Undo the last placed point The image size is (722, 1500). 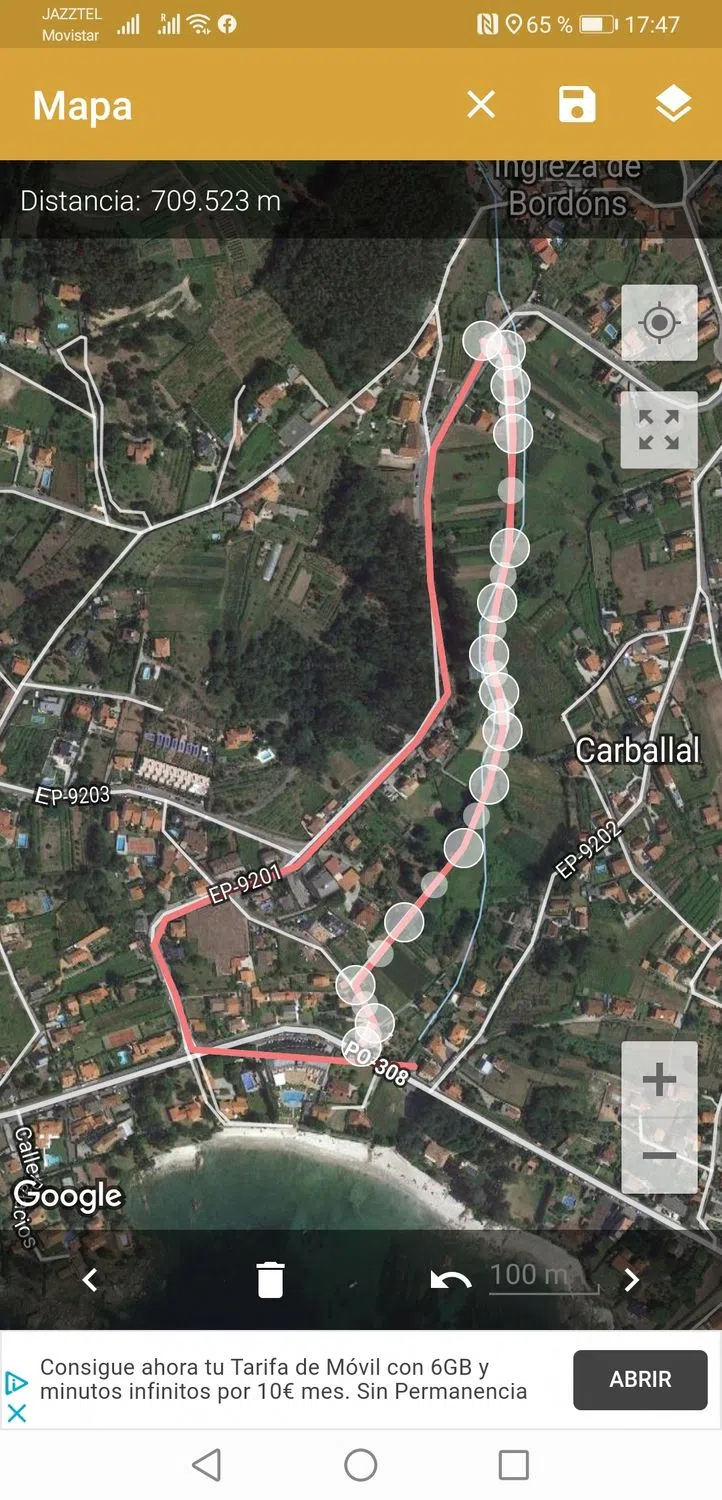click(450, 1279)
